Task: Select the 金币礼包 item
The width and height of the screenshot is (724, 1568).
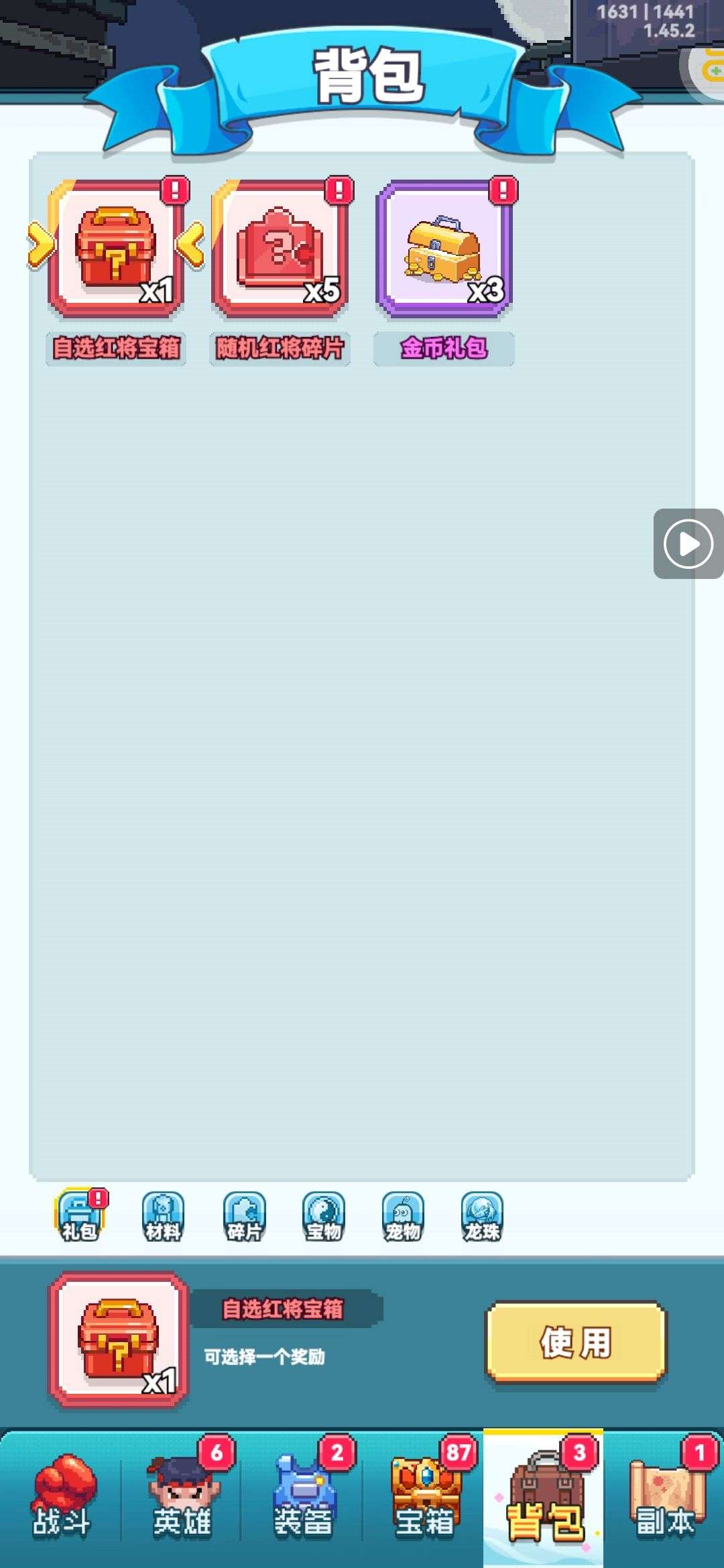Action: 444,249
